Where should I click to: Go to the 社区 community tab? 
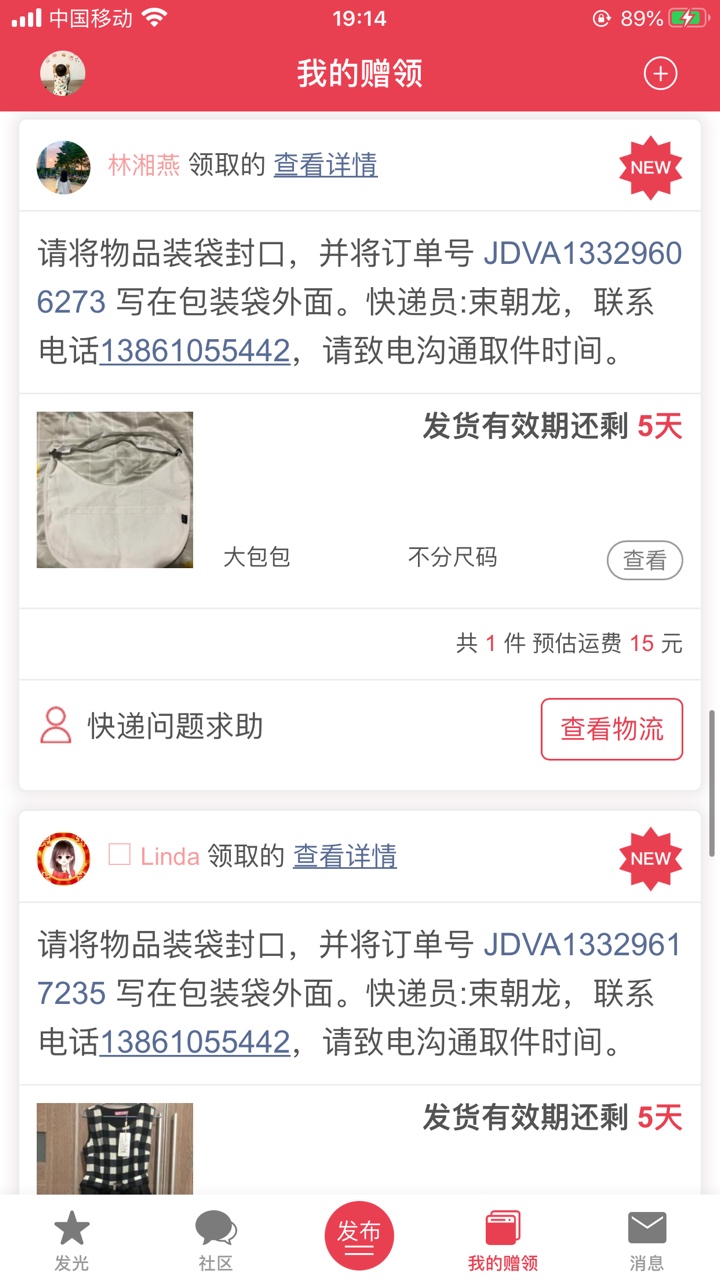coord(216,1240)
